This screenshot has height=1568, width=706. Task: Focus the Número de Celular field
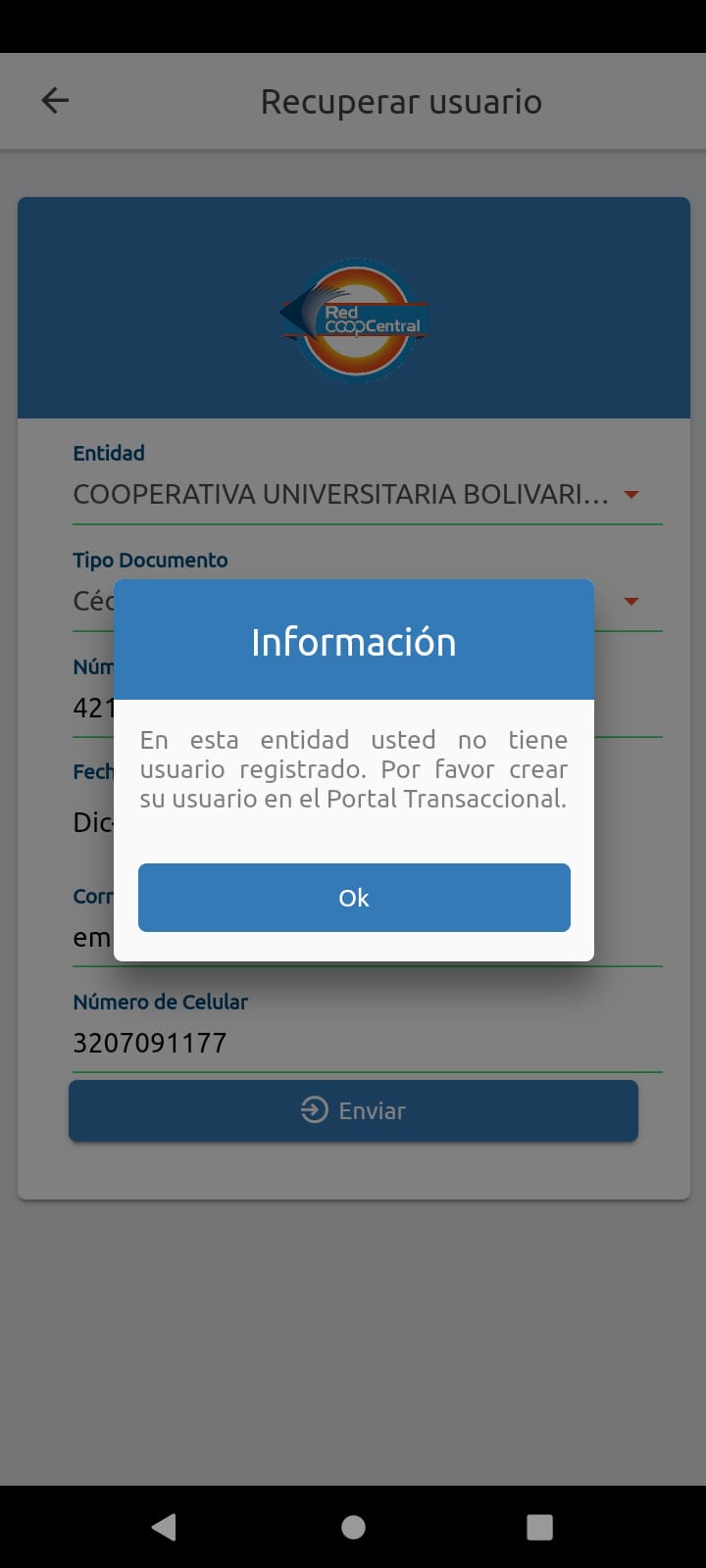(367, 1043)
